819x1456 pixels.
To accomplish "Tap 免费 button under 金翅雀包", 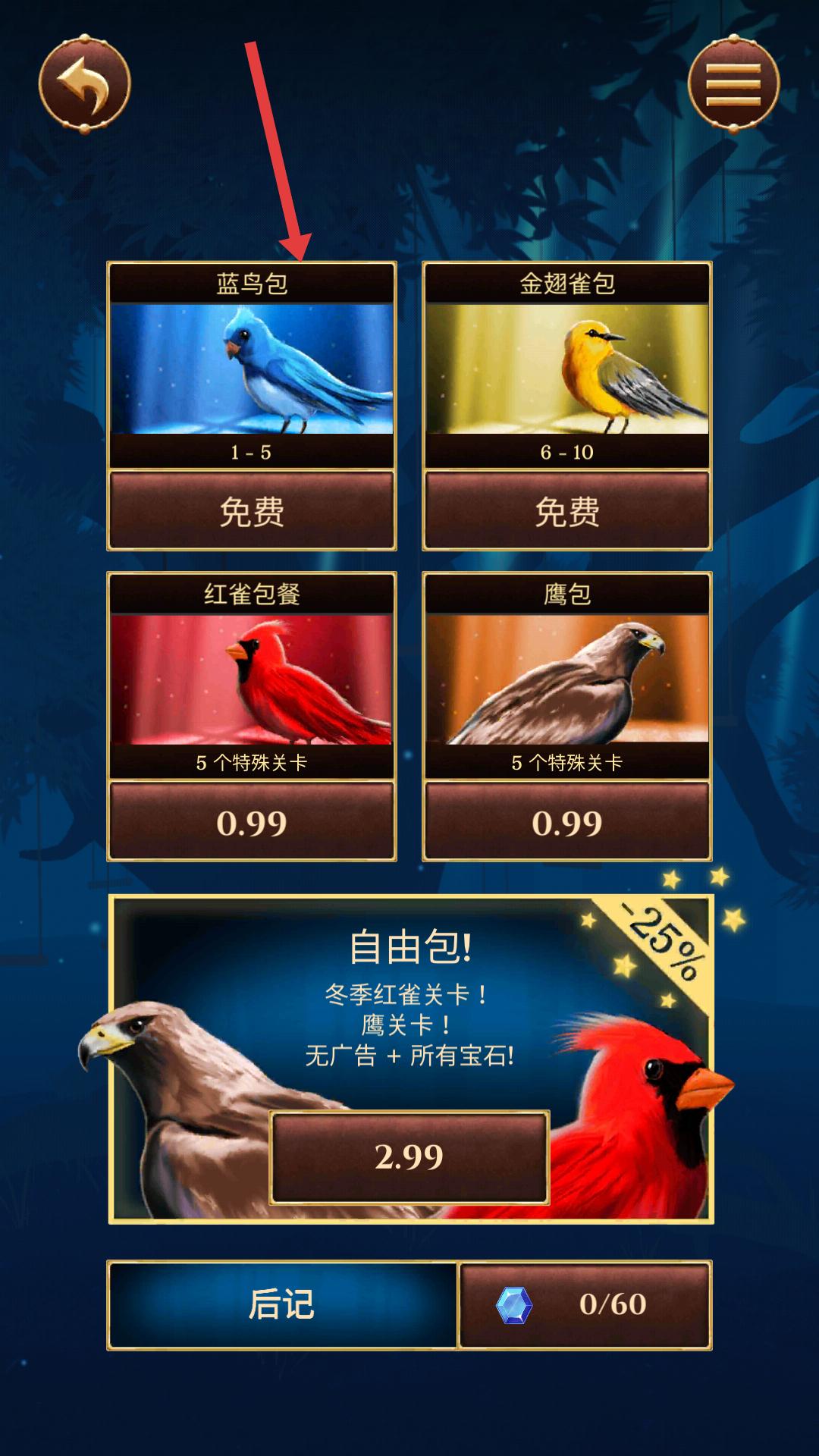I will click(567, 510).
